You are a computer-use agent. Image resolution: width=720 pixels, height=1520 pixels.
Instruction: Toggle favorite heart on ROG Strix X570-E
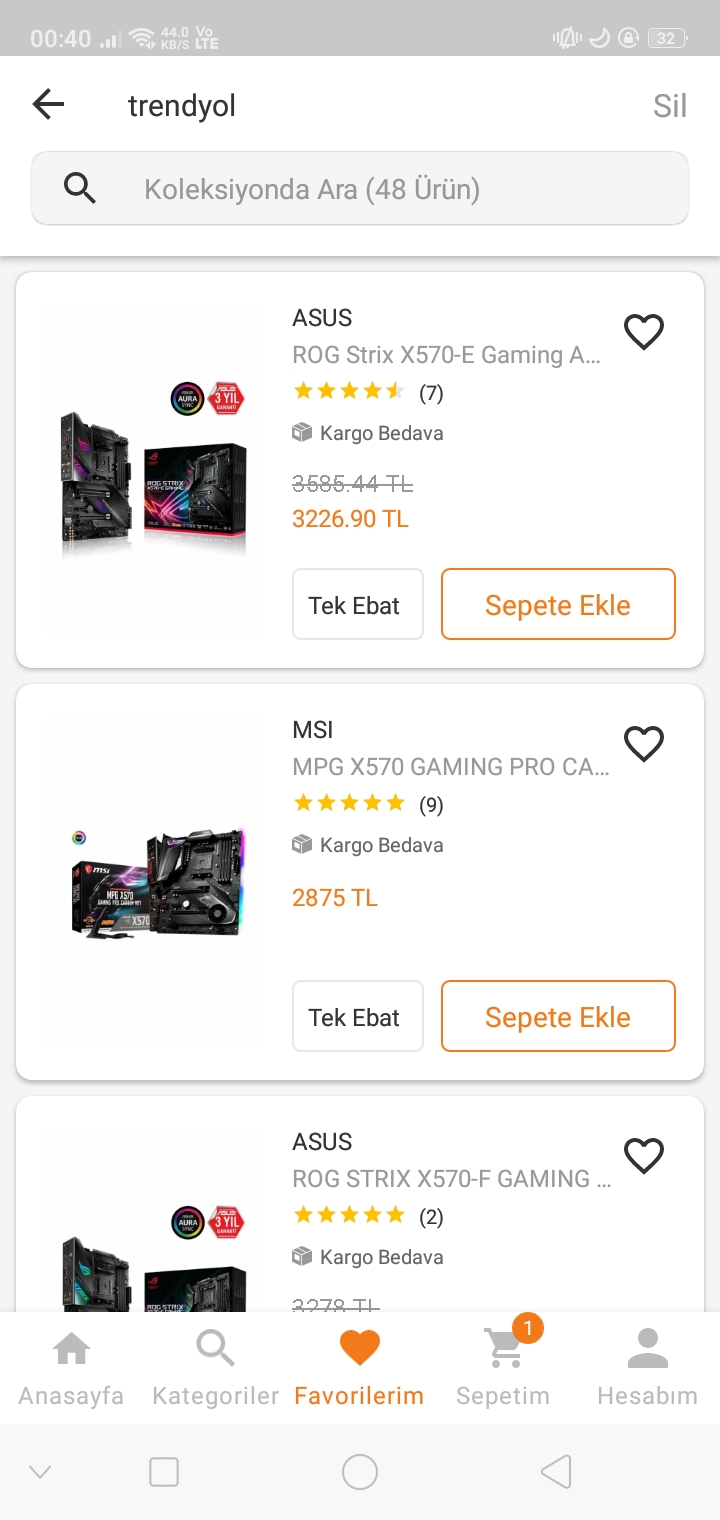(643, 332)
